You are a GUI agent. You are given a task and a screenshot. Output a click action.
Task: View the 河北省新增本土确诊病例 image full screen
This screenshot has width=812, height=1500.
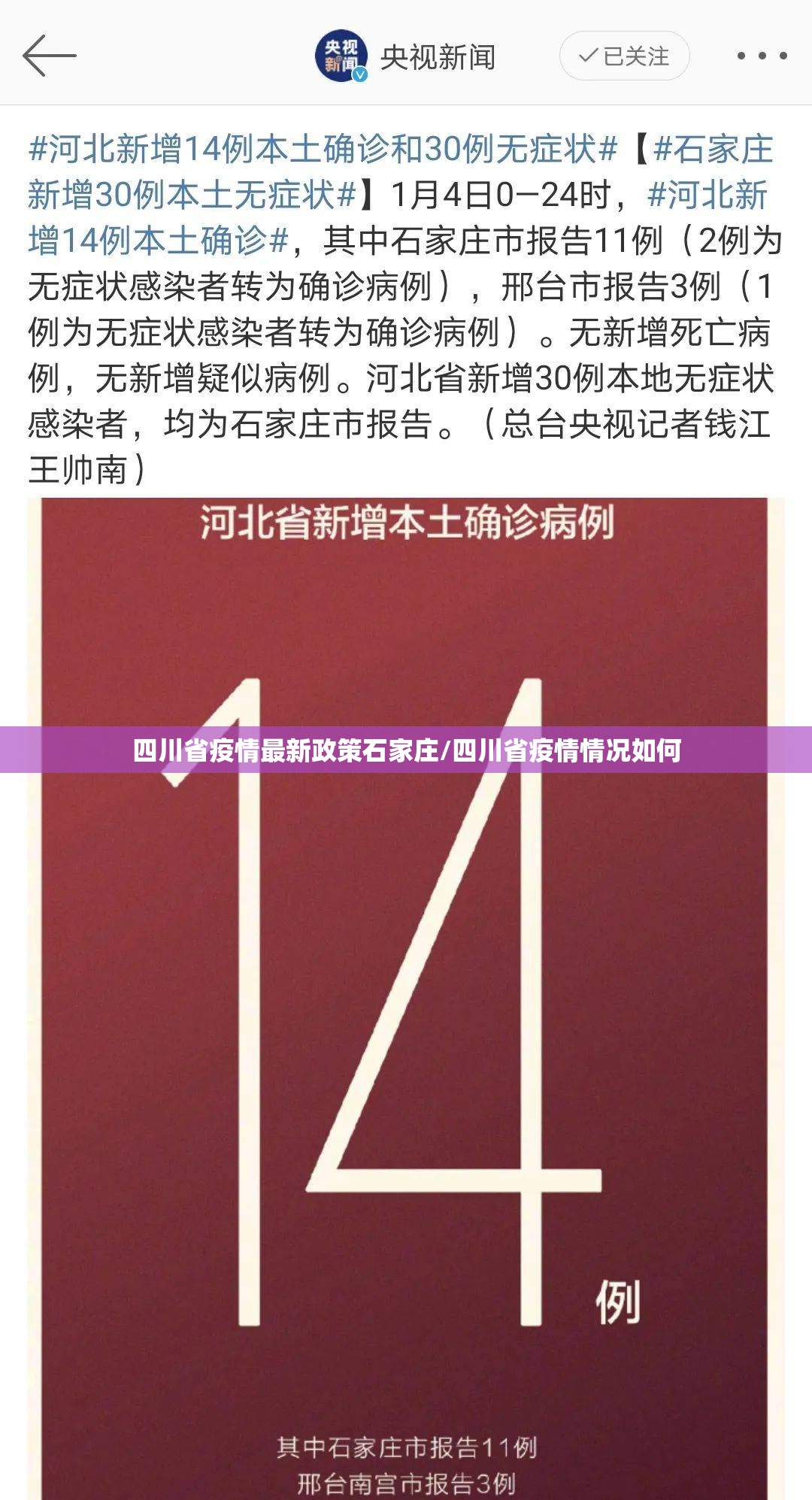406,1053
